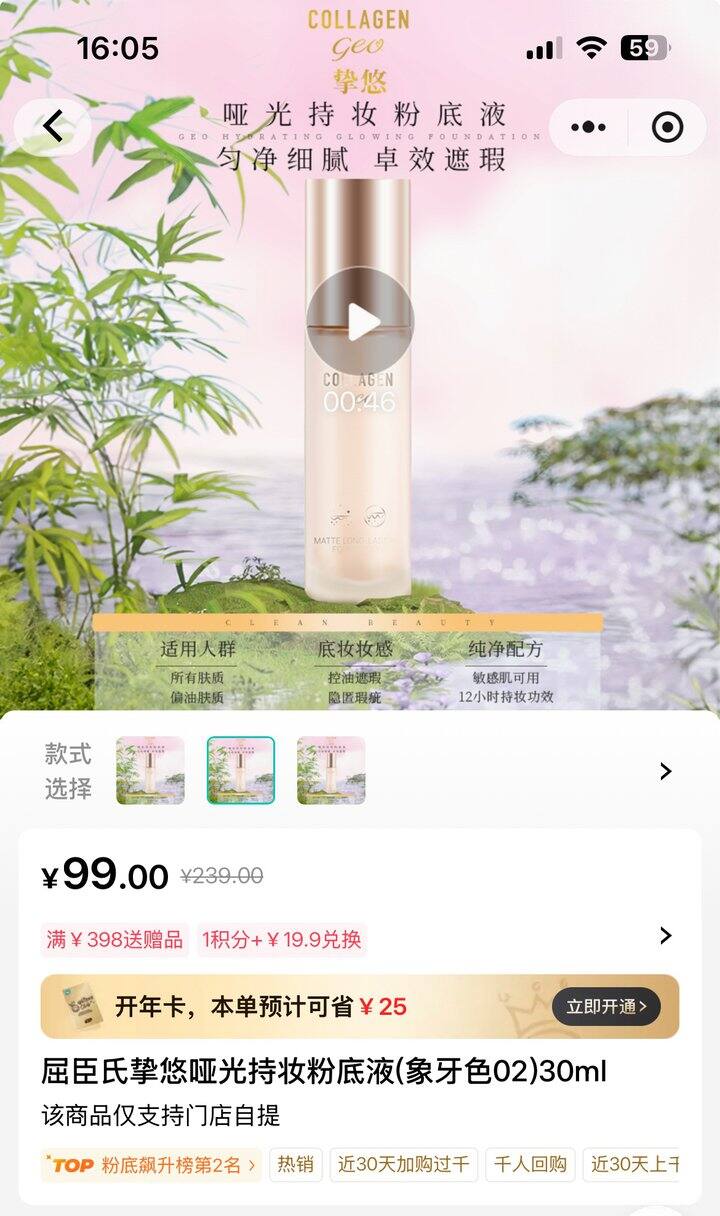The image size is (720, 1216).
Task: Close the mini program with the circle button
Action: click(x=667, y=127)
